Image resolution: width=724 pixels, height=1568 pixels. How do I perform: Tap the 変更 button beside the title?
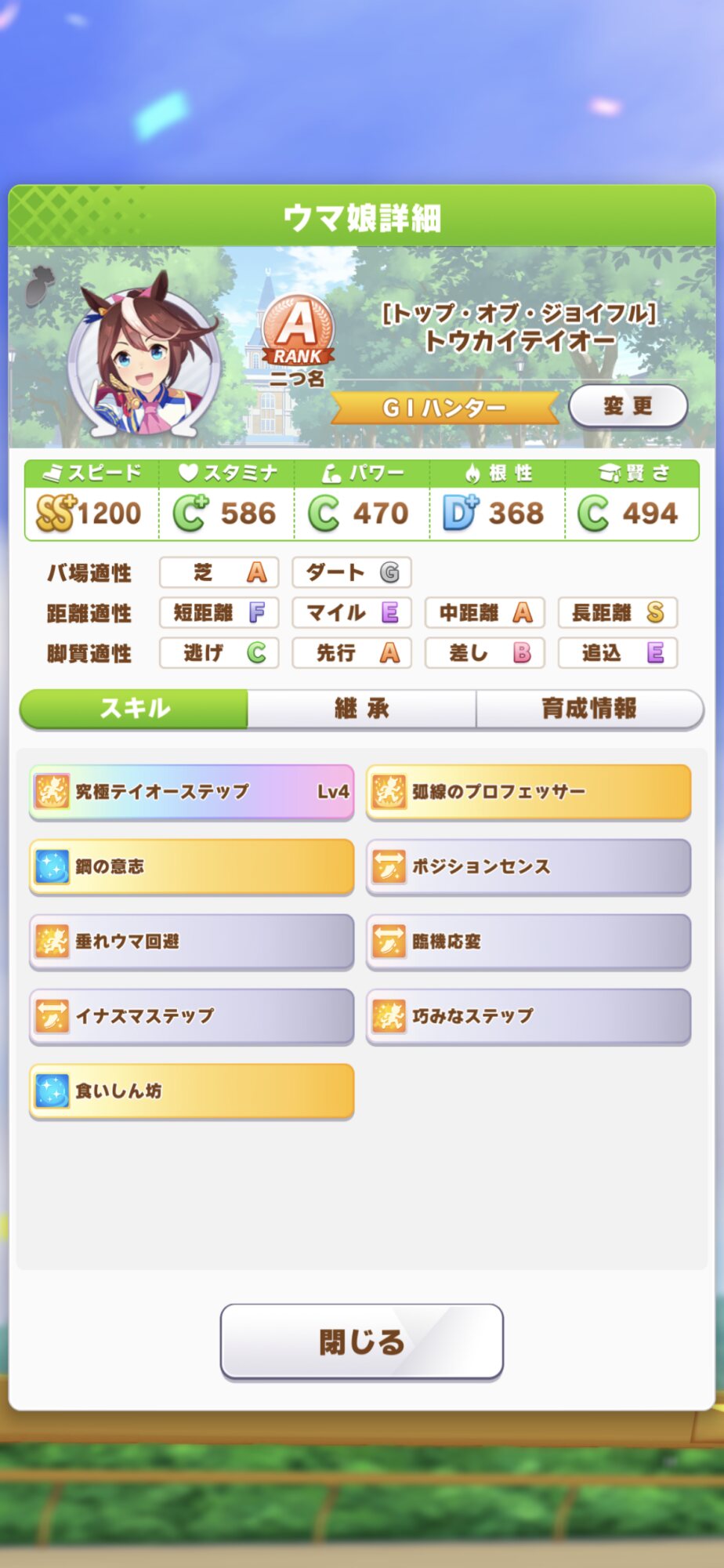click(x=628, y=406)
